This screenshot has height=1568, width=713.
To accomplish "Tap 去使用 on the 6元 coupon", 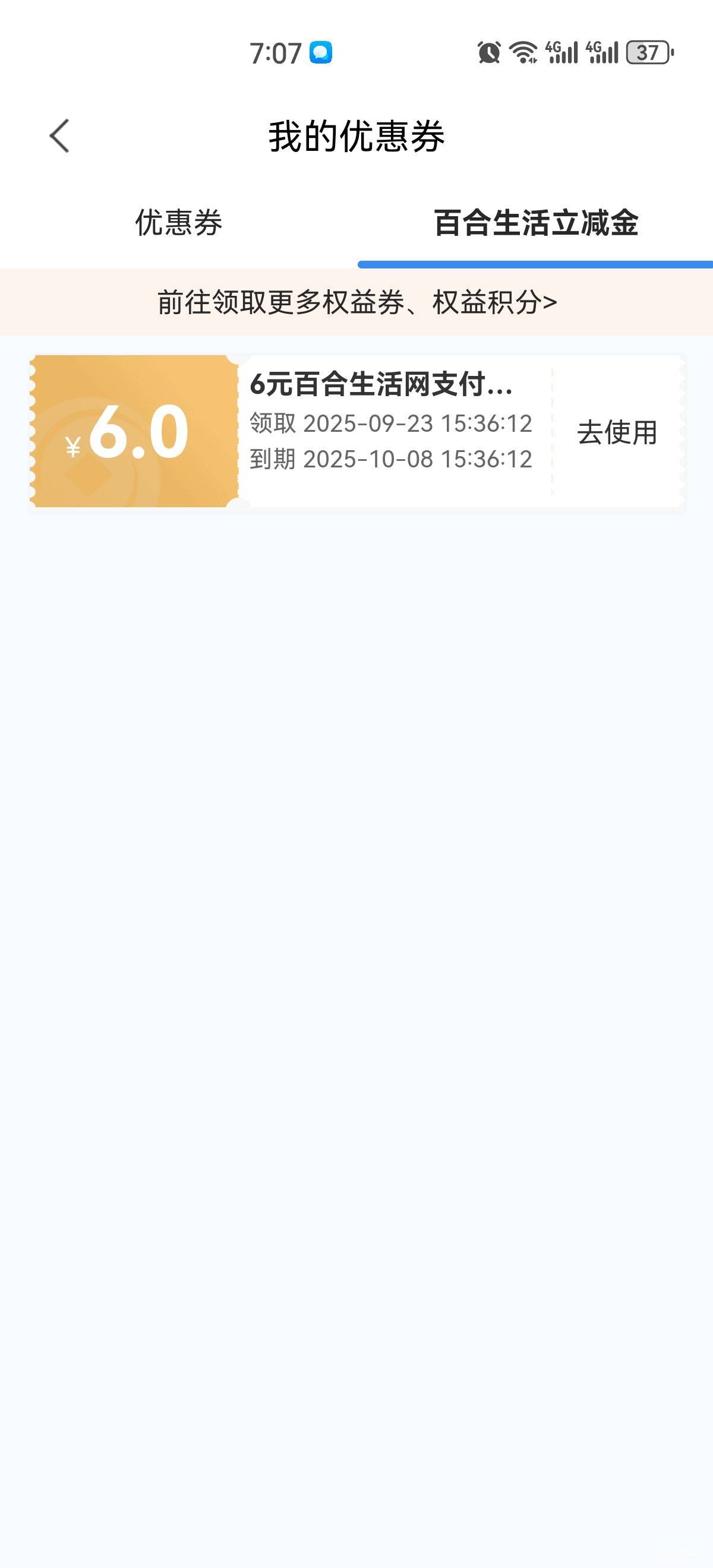I will tap(616, 432).
